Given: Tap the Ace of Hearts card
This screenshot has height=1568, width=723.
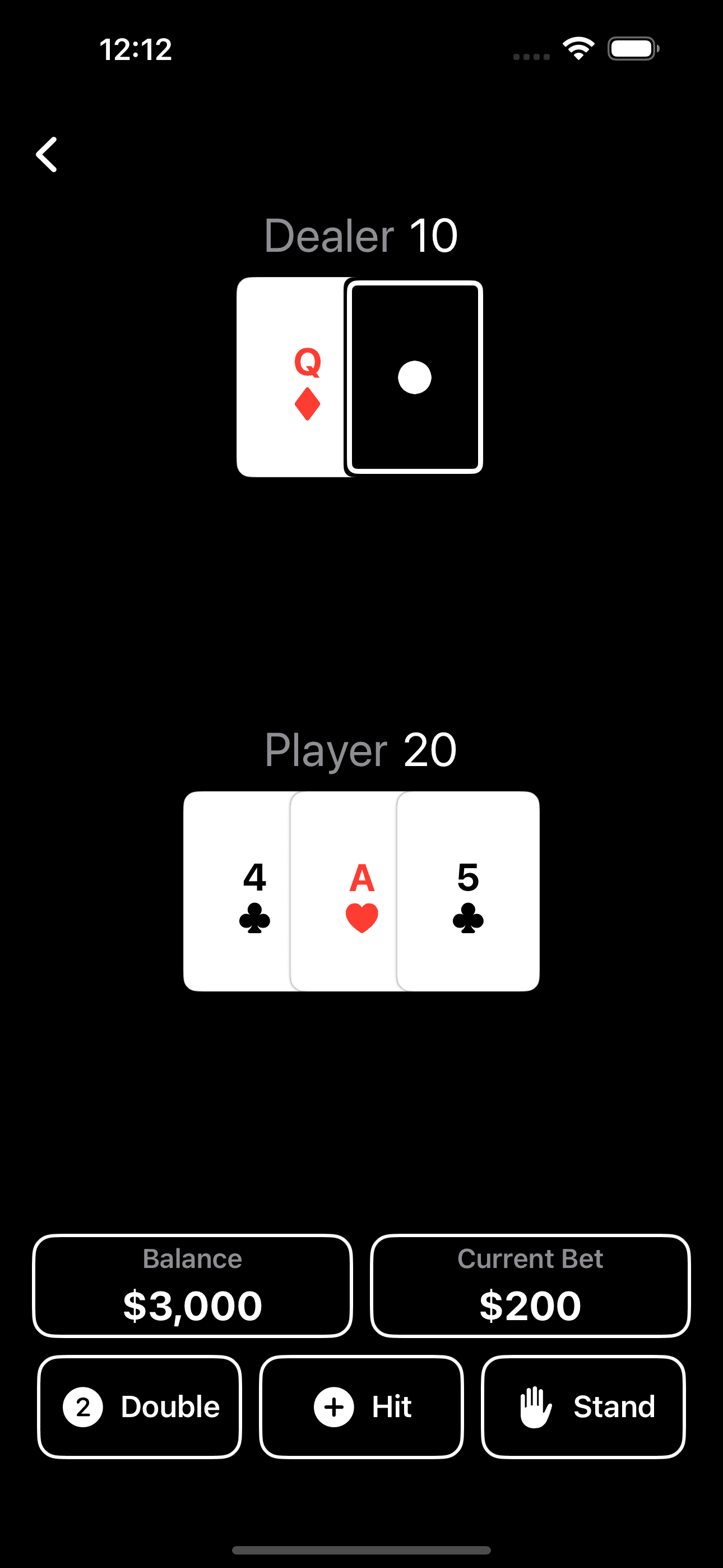Looking at the screenshot, I should point(361,888).
